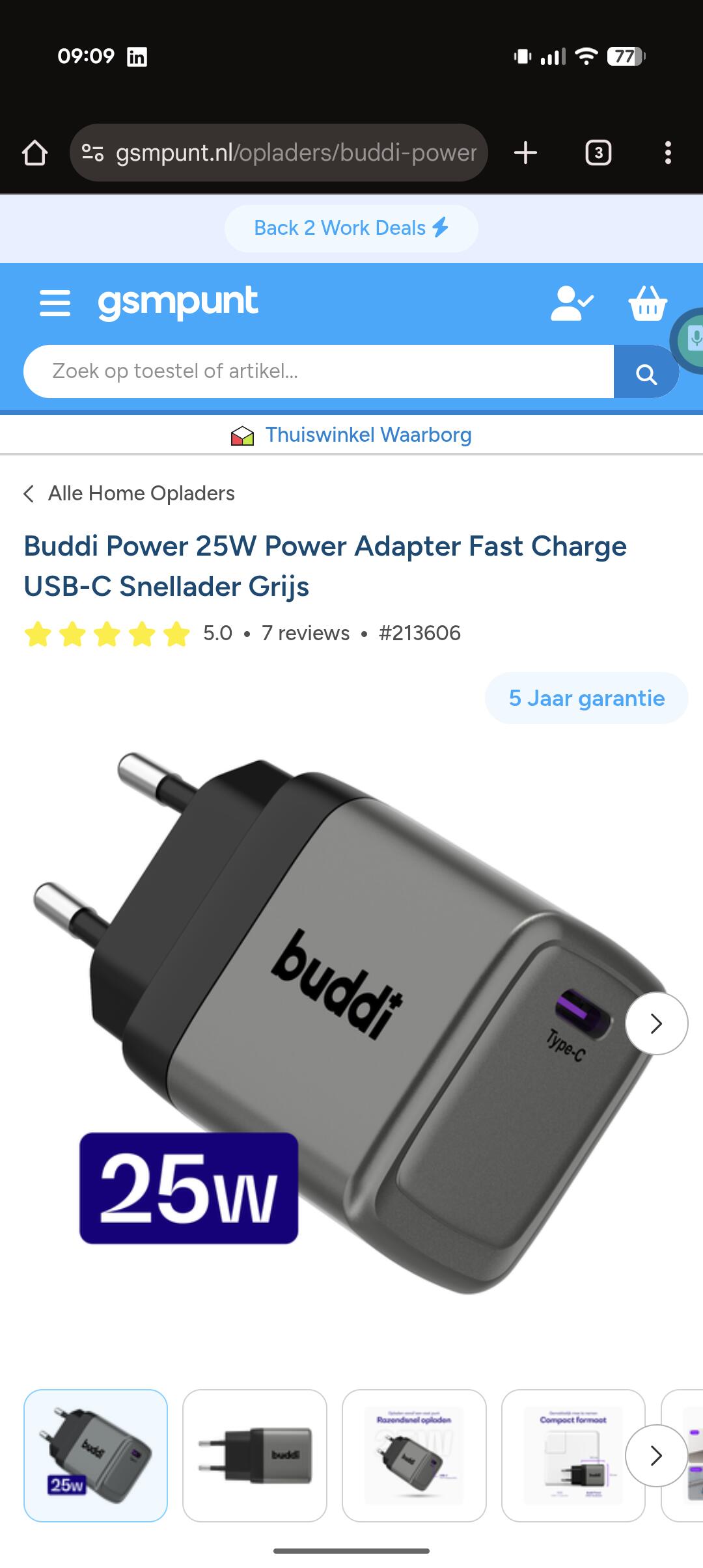Show the open tabs switcher
Viewport: 703px width, 1568px height.
coord(598,154)
